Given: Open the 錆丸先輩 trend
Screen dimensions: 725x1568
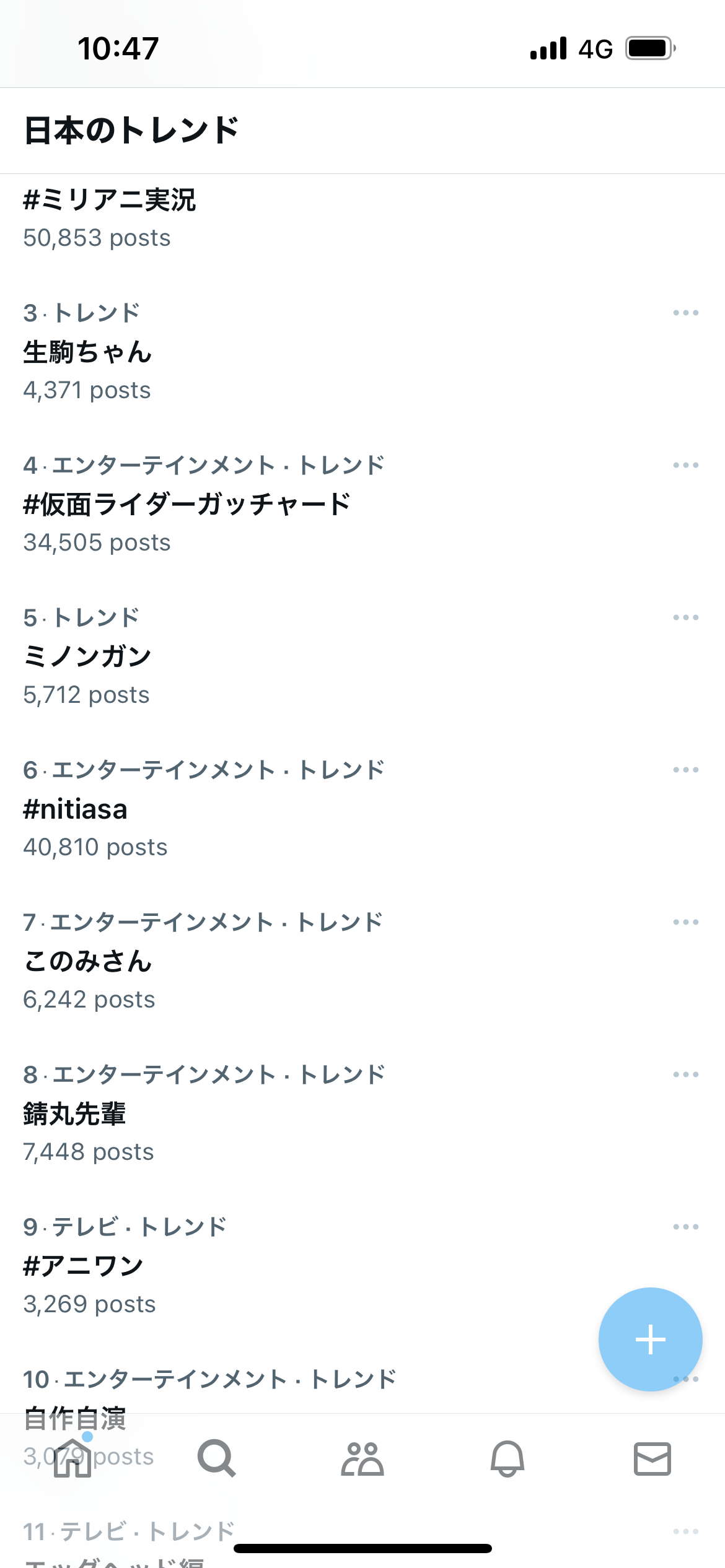Looking at the screenshot, I should tap(362, 1113).
